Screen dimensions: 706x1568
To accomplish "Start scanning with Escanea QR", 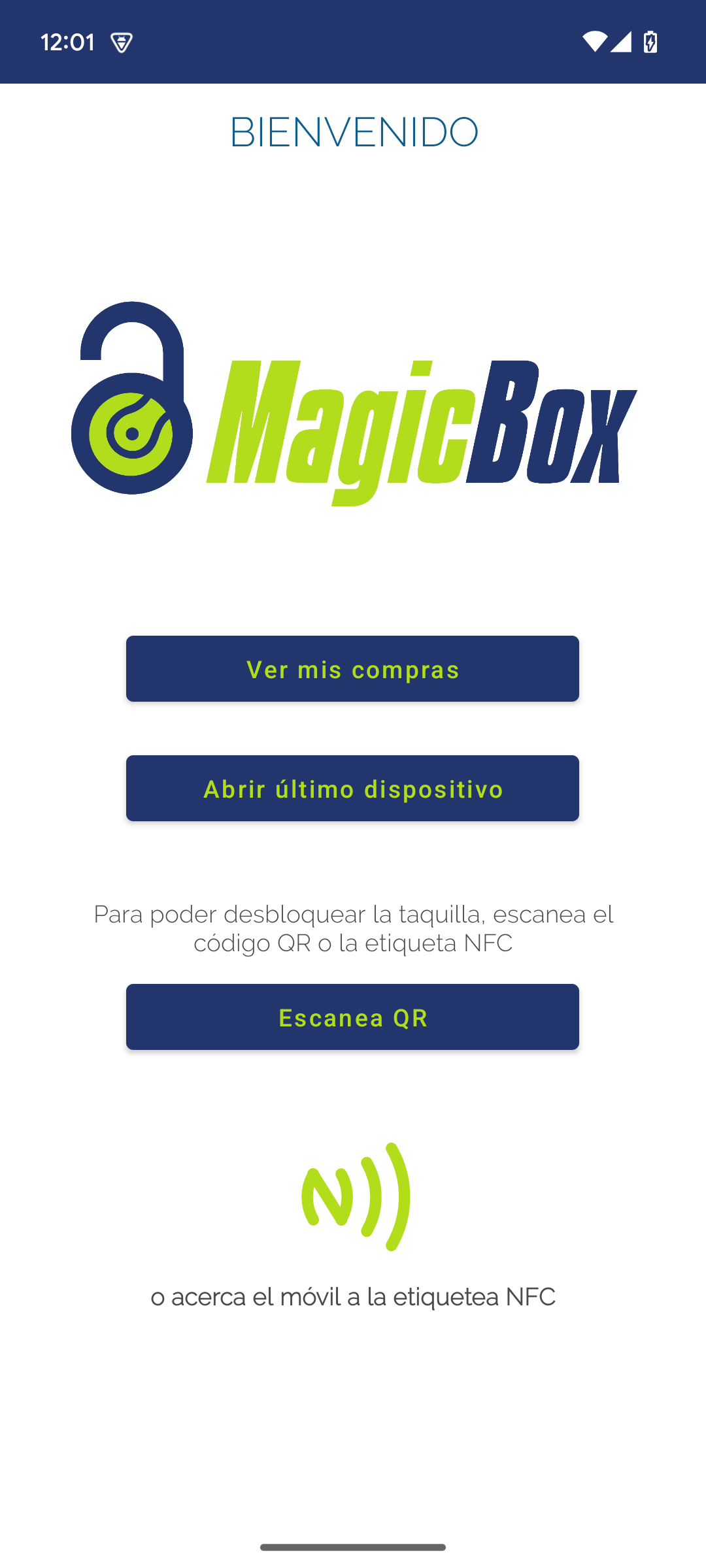I will (x=352, y=1017).
